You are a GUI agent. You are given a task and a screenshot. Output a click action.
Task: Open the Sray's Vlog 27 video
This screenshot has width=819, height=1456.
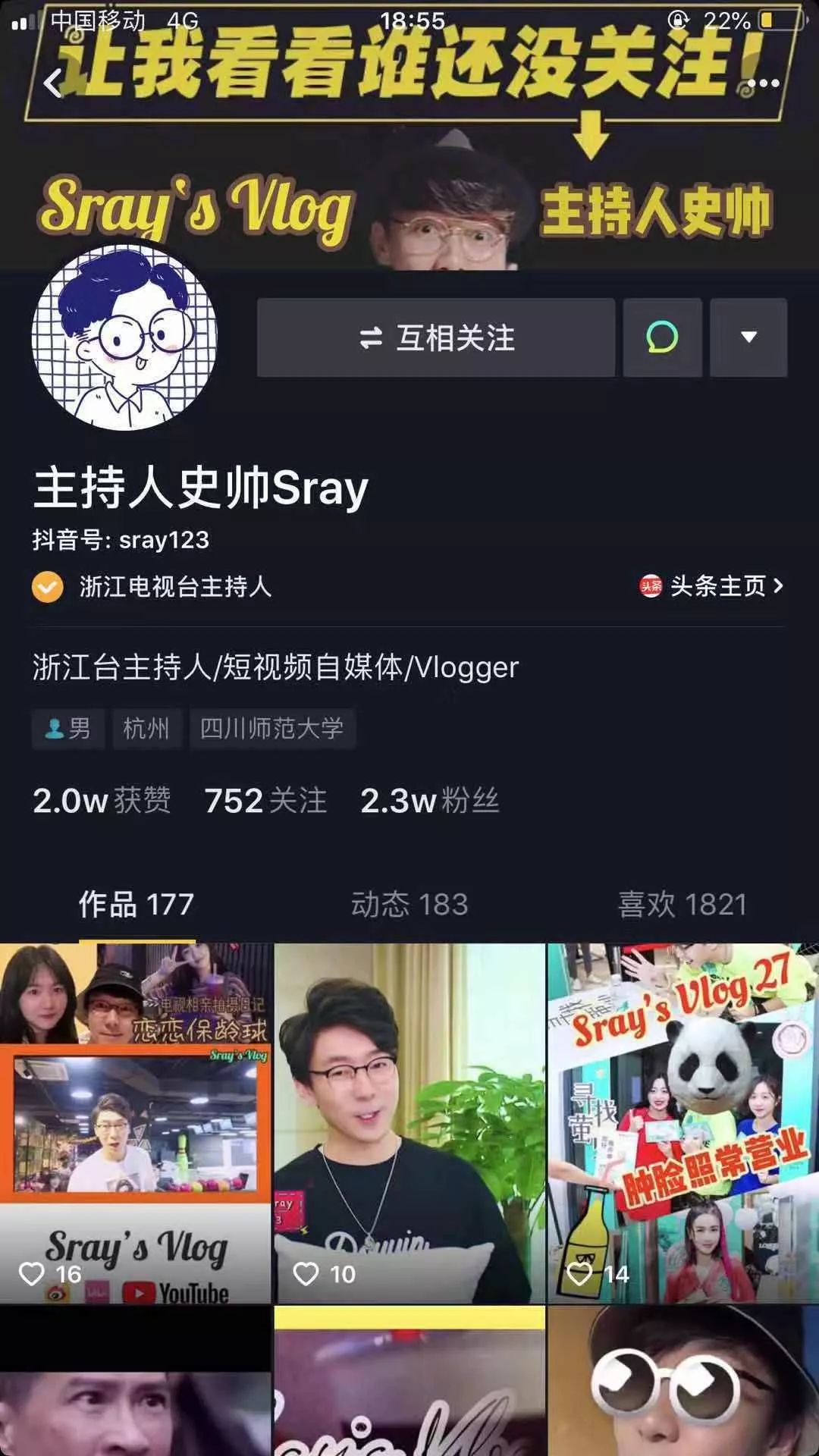pyautogui.click(x=682, y=1122)
